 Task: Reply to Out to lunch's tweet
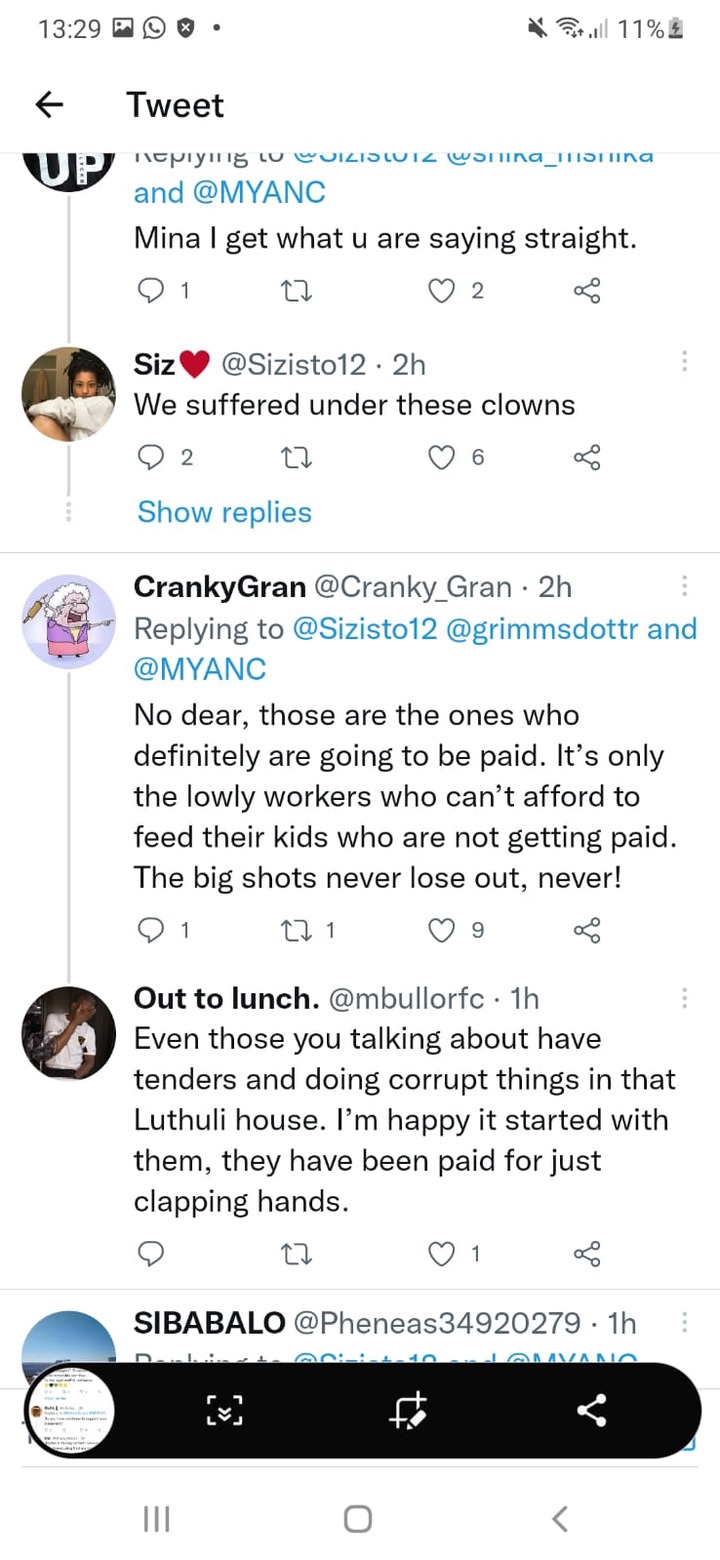(x=150, y=1253)
